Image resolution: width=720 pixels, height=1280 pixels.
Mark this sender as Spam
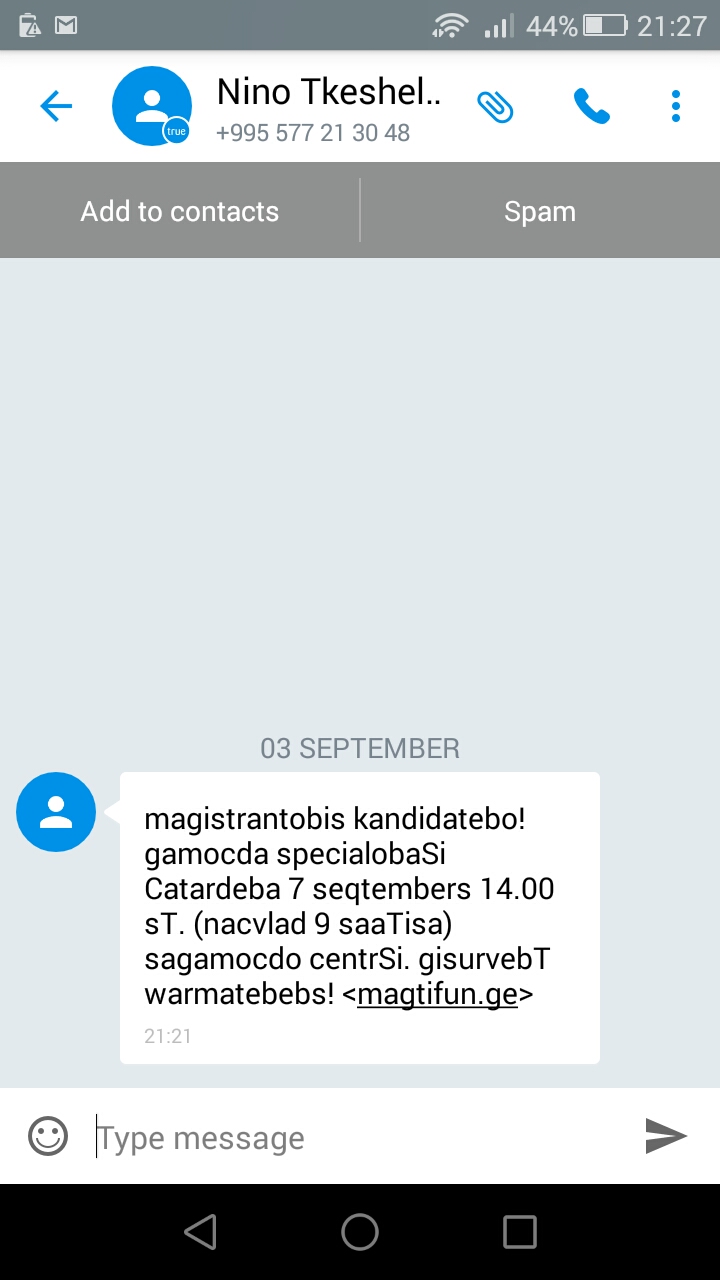tap(540, 211)
